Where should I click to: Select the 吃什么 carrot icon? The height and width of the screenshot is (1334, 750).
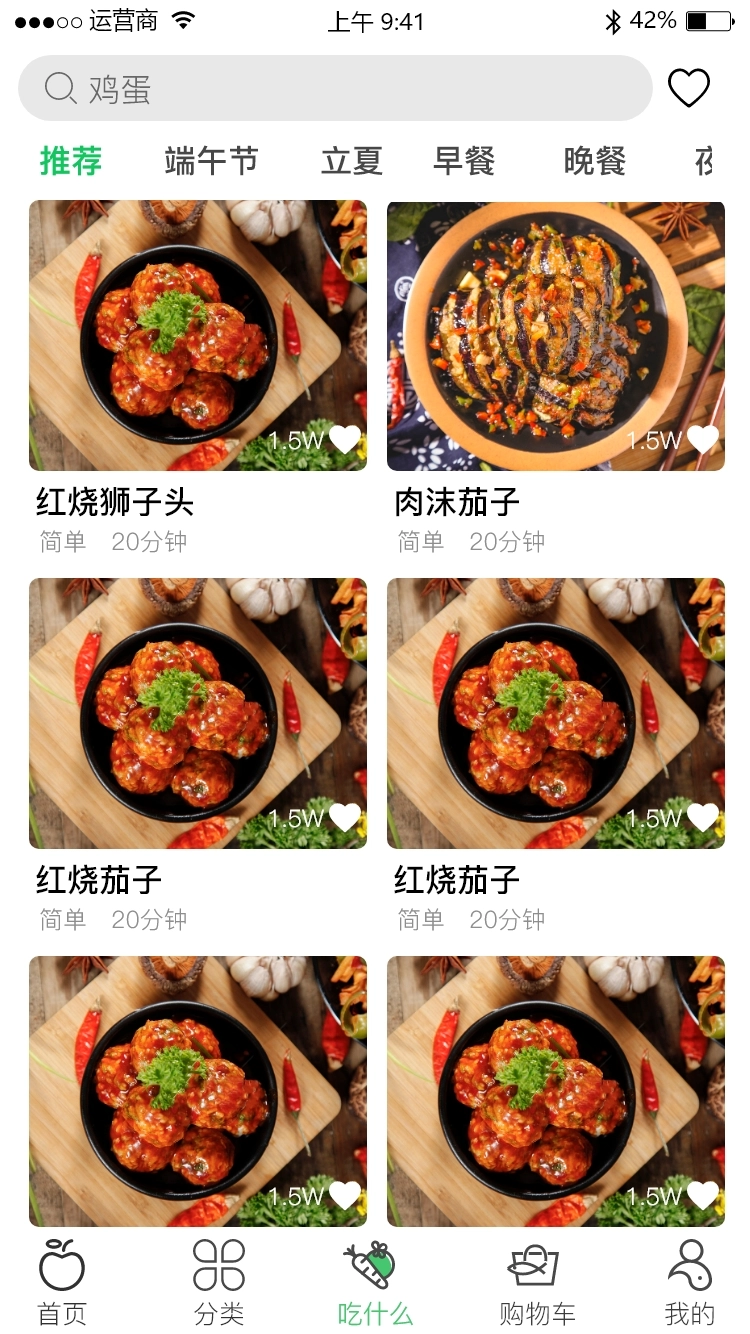point(368,1268)
